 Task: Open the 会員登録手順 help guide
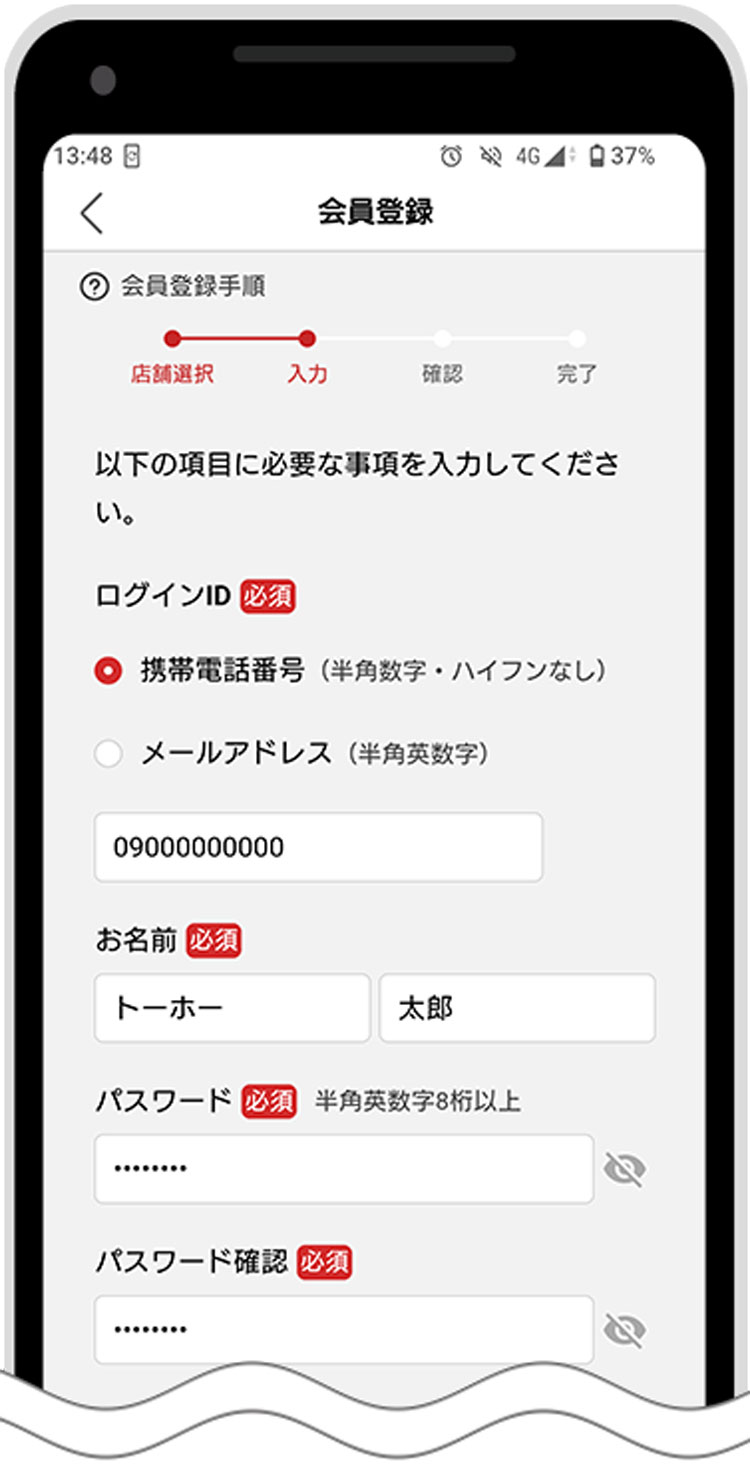click(173, 288)
